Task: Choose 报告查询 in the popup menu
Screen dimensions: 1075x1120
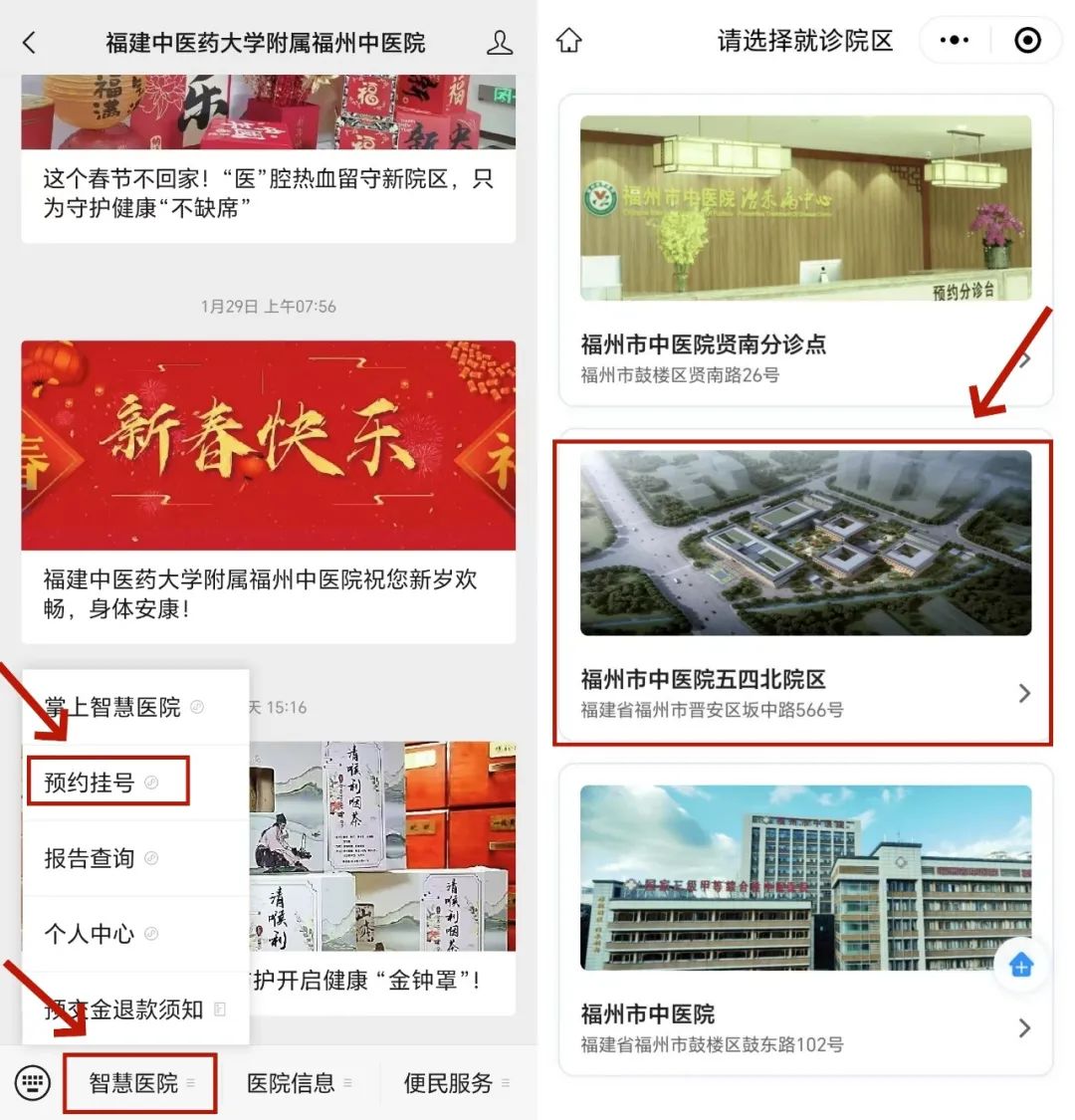Action: (88, 858)
